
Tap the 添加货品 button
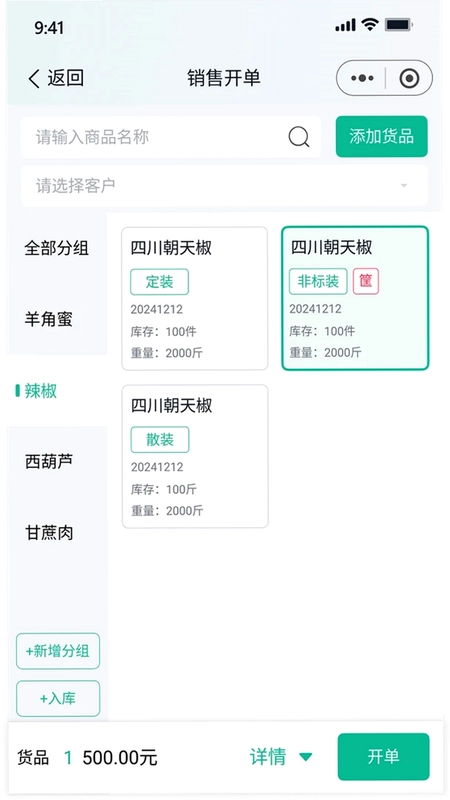pos(382,136)
